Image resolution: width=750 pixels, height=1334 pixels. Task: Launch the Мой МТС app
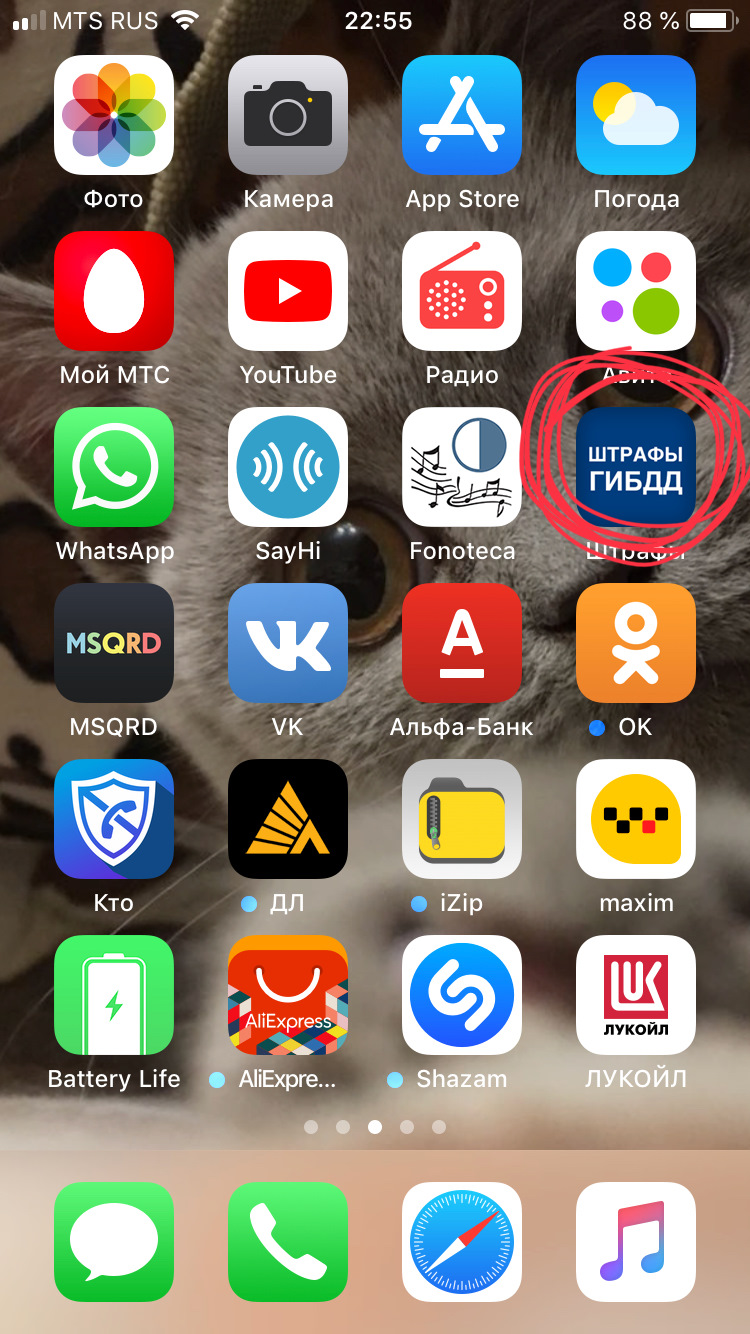[x=114, y=291]
